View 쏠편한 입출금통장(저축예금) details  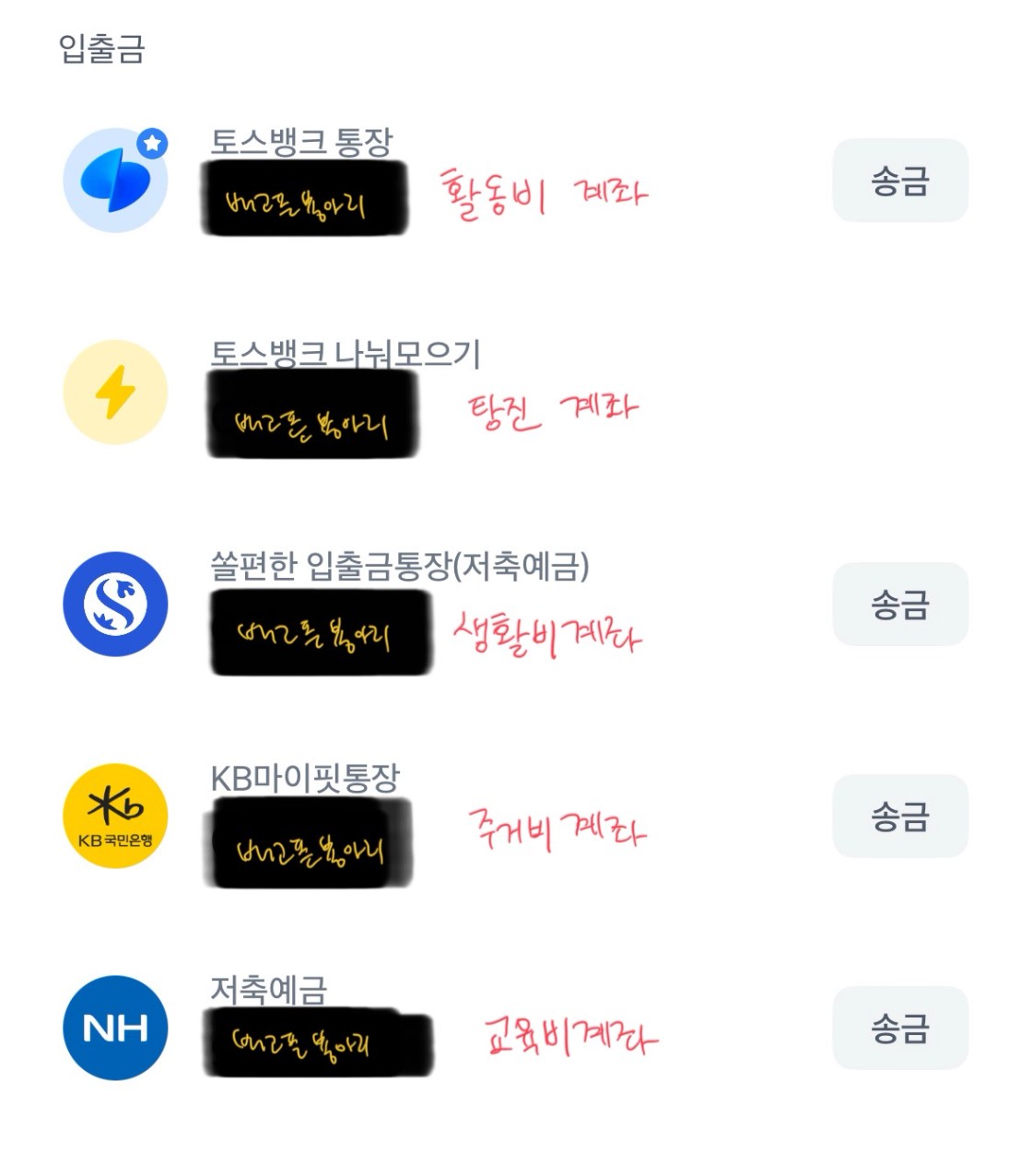(398, 566)
